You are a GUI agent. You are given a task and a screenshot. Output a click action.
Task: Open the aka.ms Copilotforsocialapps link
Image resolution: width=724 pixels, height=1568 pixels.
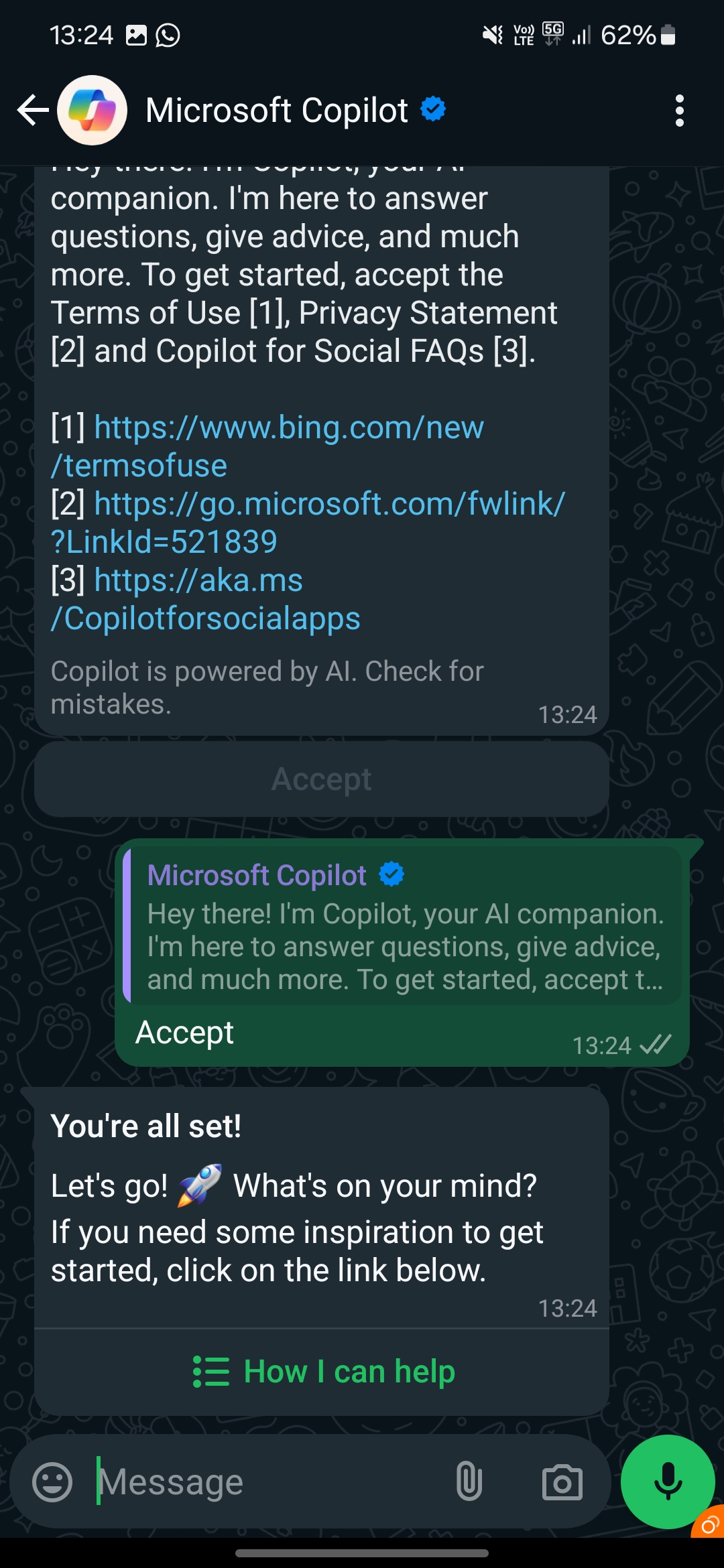(206, 599)
